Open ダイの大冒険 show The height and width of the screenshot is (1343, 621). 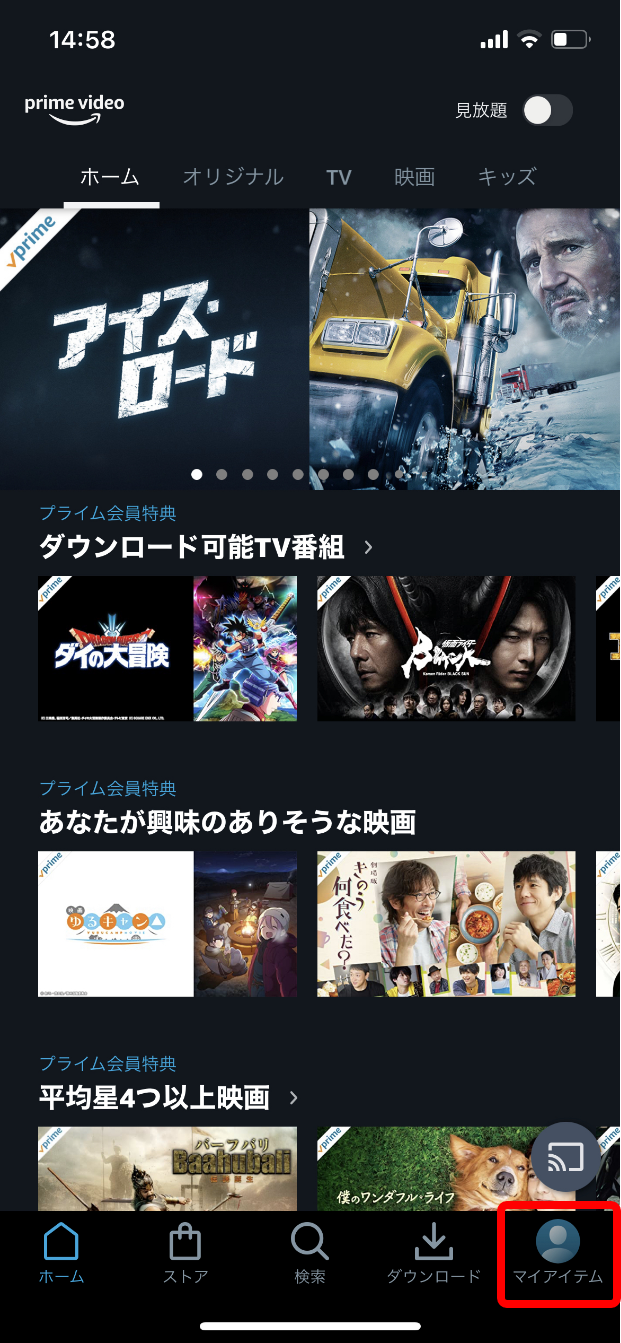coord(167,648)
